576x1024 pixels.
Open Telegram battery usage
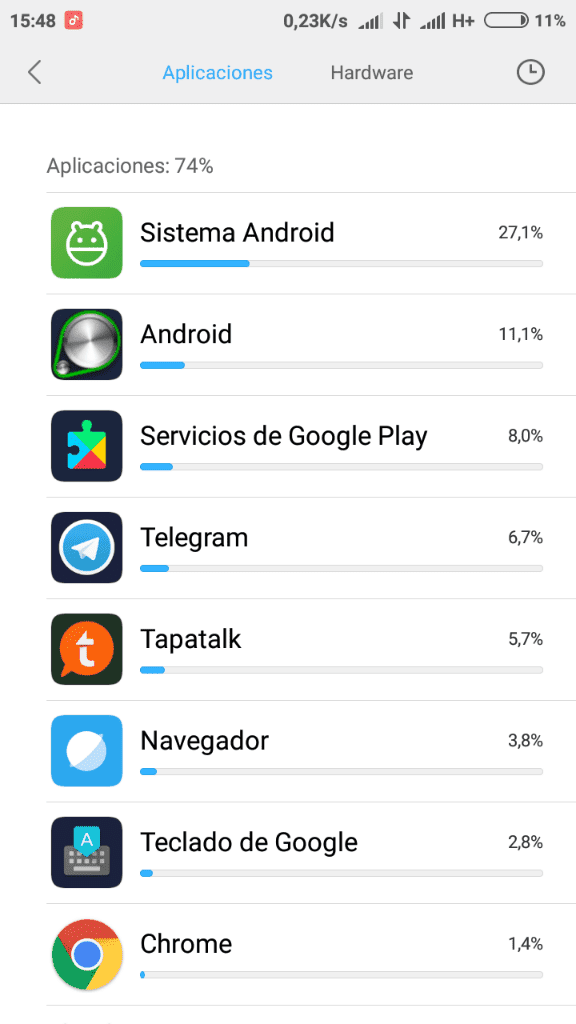tap(311, 548)
